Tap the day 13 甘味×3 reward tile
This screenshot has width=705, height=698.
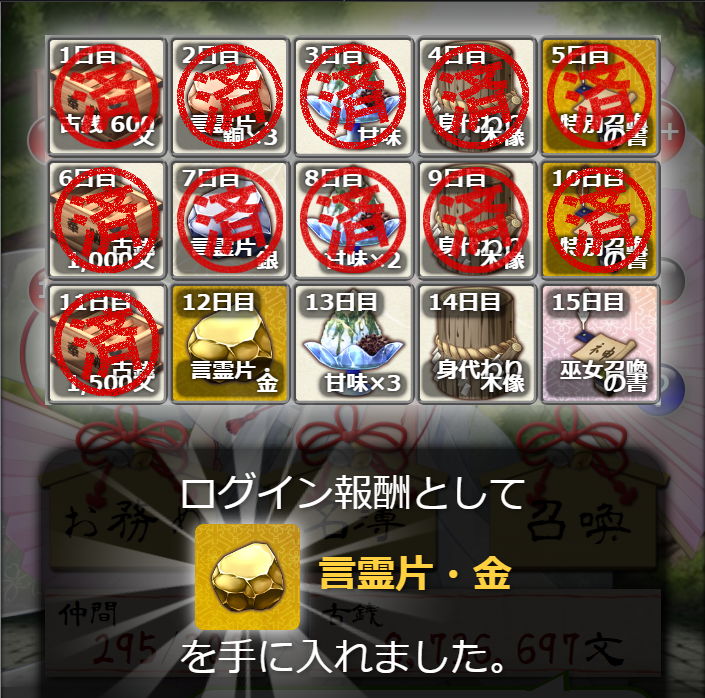353,343
